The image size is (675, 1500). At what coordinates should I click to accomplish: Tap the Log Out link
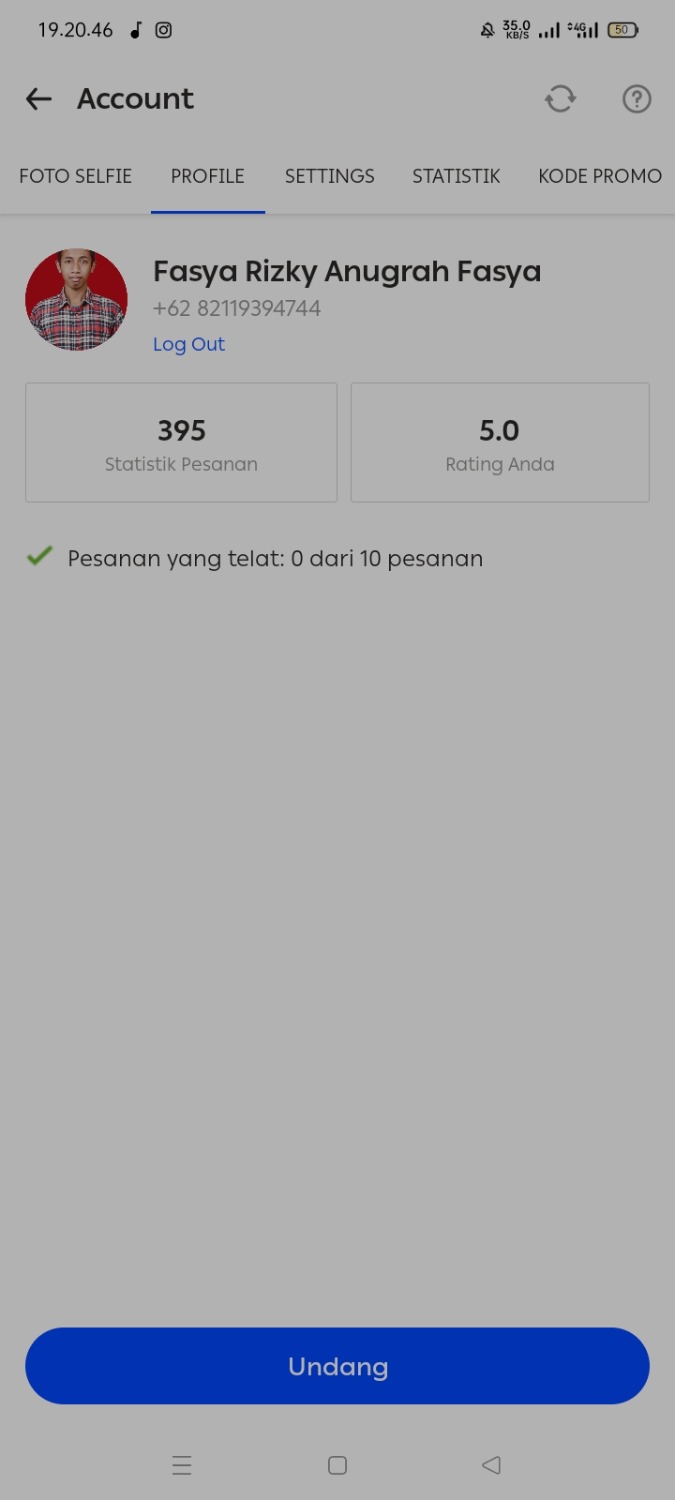[x=189, y=344]
